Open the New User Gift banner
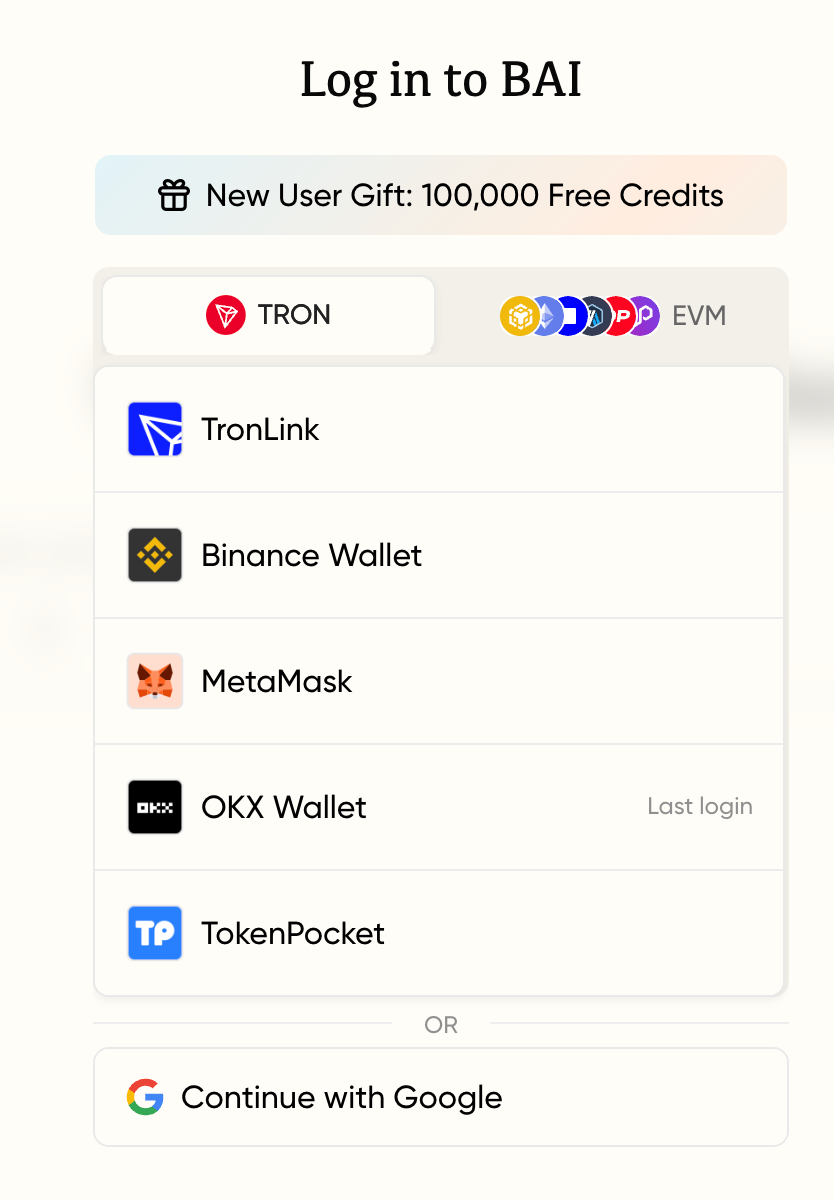Viewport: 834px width, 1200px height. [440, 195]
